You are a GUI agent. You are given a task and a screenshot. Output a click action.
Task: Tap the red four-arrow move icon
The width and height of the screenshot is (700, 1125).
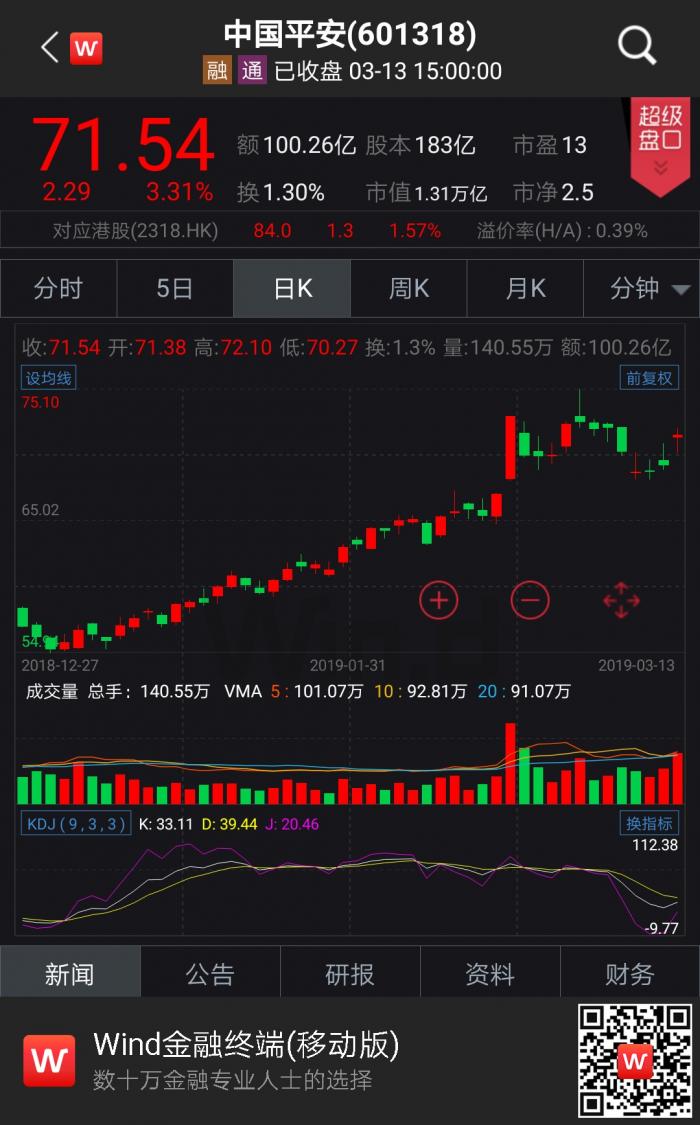[621, 600]
